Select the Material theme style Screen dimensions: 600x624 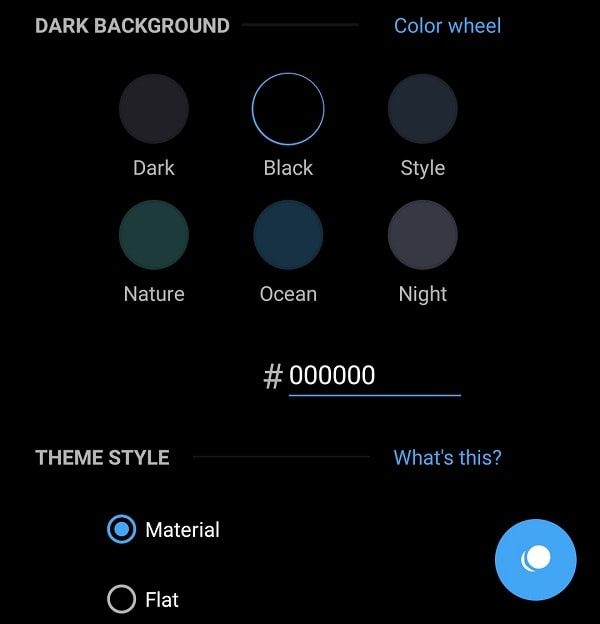(122, 530)
